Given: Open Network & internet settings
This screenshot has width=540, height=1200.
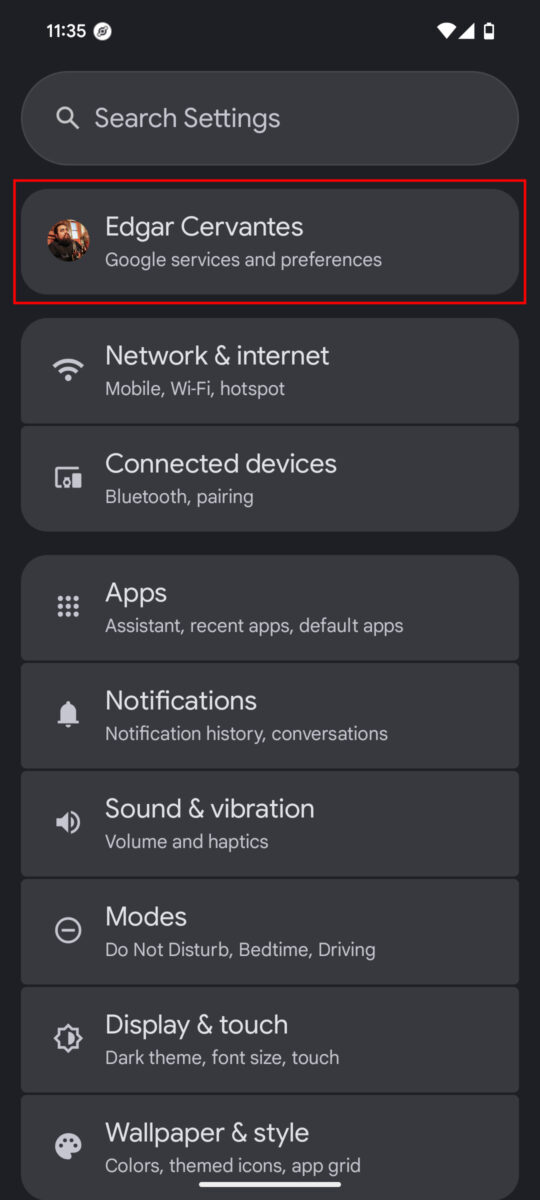Looking at the screenshot, I should (x=270, y=371).
